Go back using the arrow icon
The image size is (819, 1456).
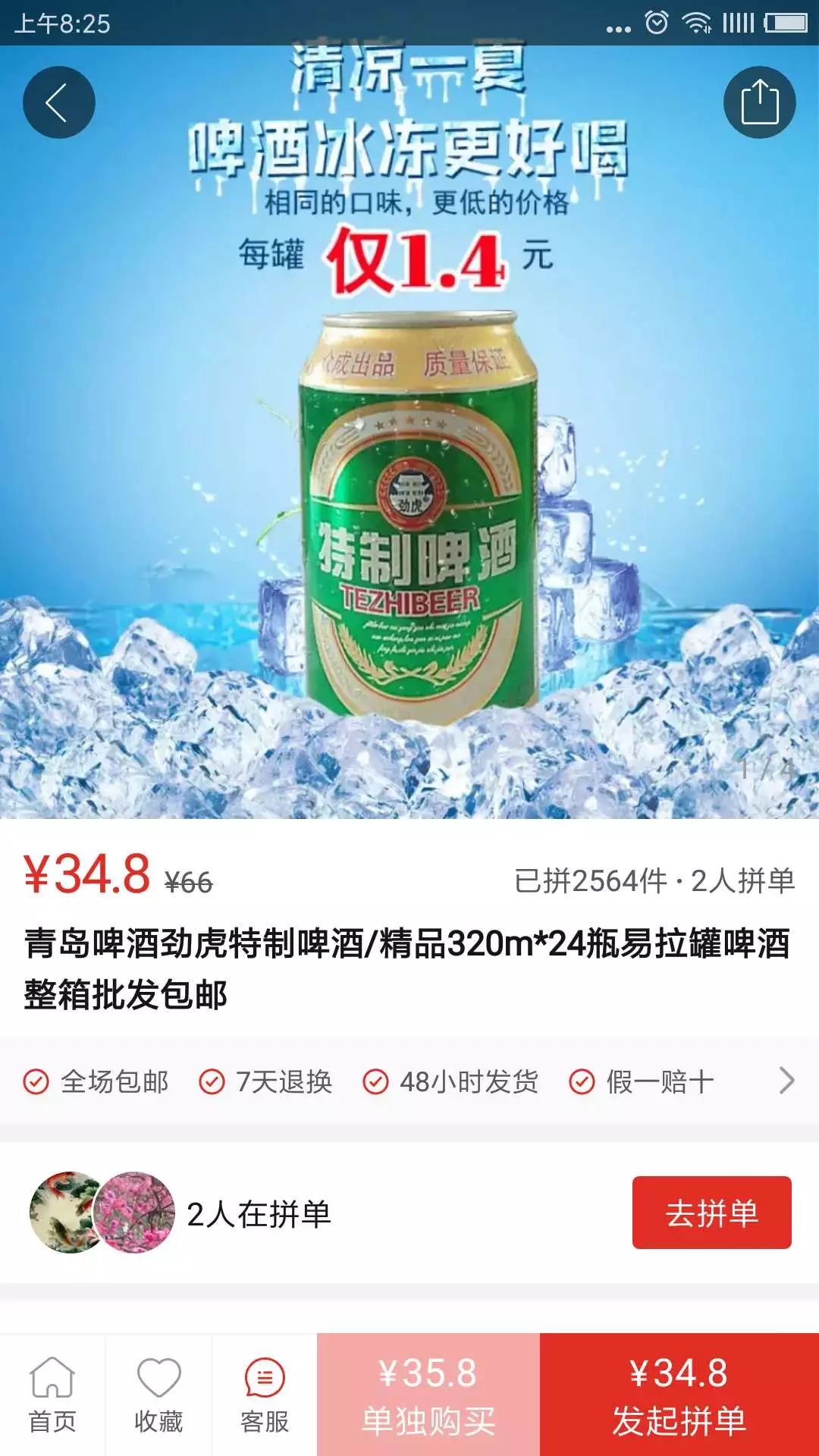[x=58, y=102]
